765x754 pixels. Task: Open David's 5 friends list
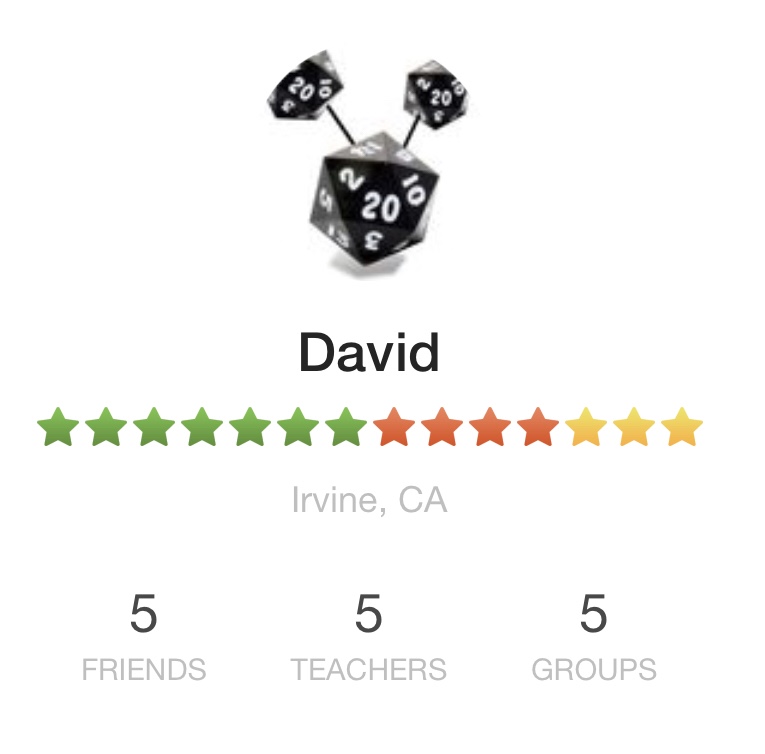pyautogui.click(x=144, y=637)
